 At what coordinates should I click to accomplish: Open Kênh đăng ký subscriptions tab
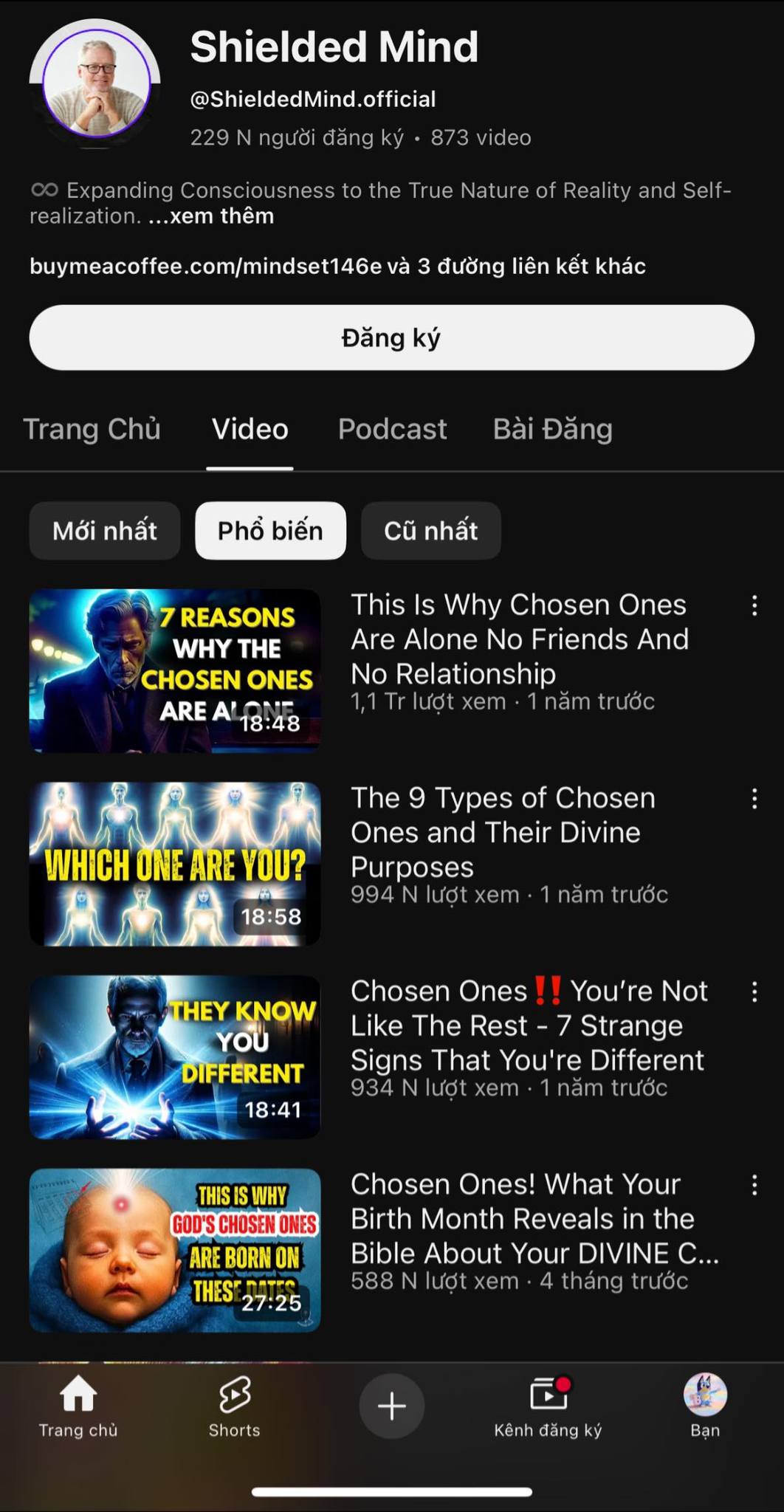coord(548,1406)
